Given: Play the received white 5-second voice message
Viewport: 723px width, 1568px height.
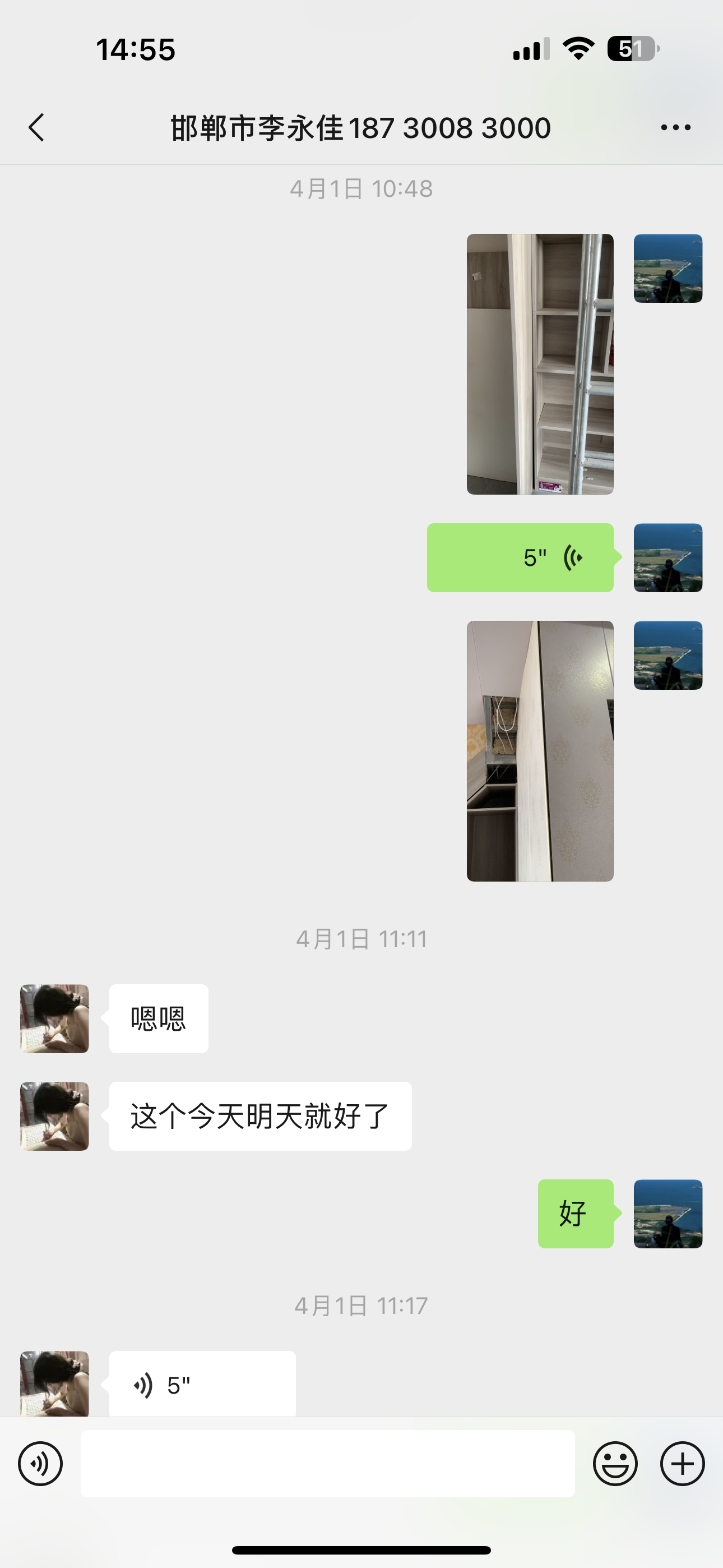Looking at the screenshot, I should 202,1385.
